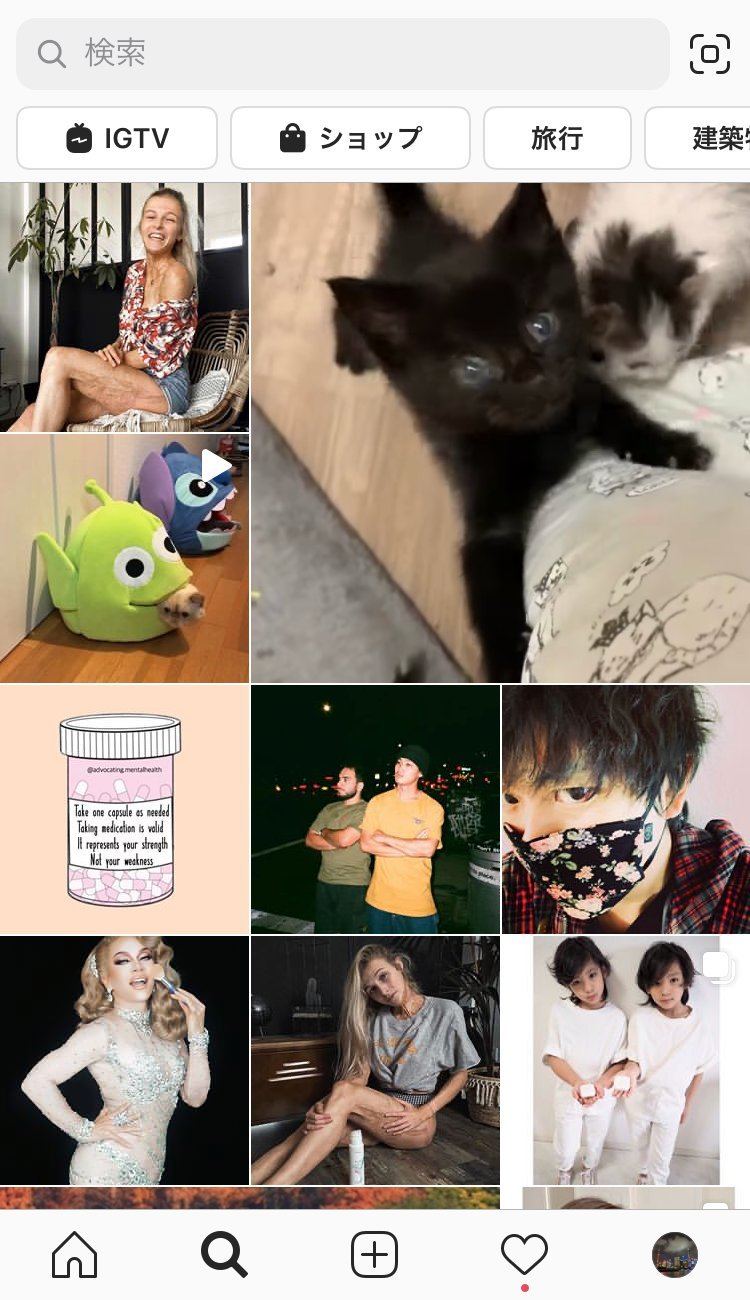Viewport: 750px width, 1300px height.
Task: Open the pill bottle illustration post
Action: click(124, 809)
